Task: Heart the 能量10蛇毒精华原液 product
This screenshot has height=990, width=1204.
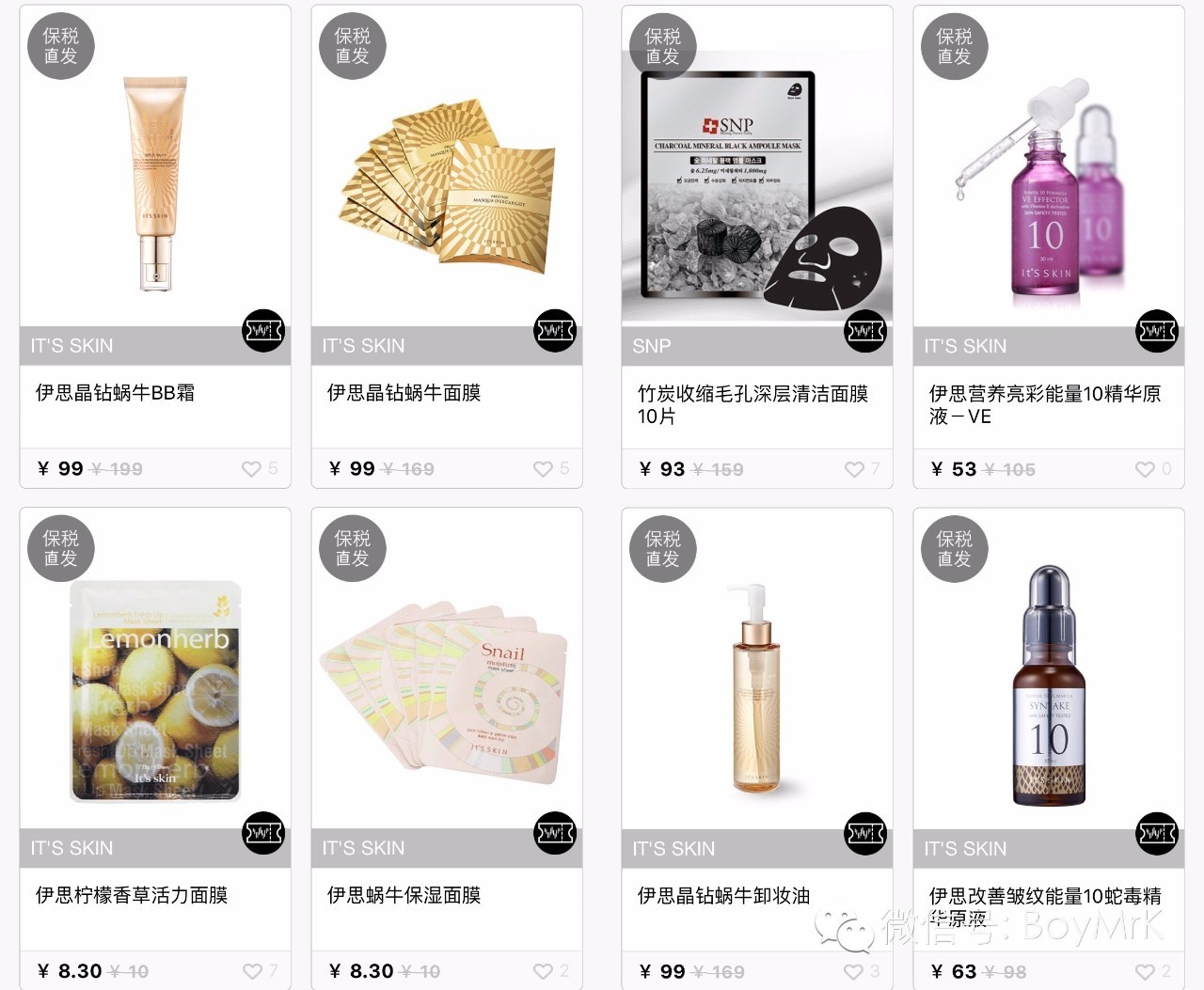Action: 1145,971
